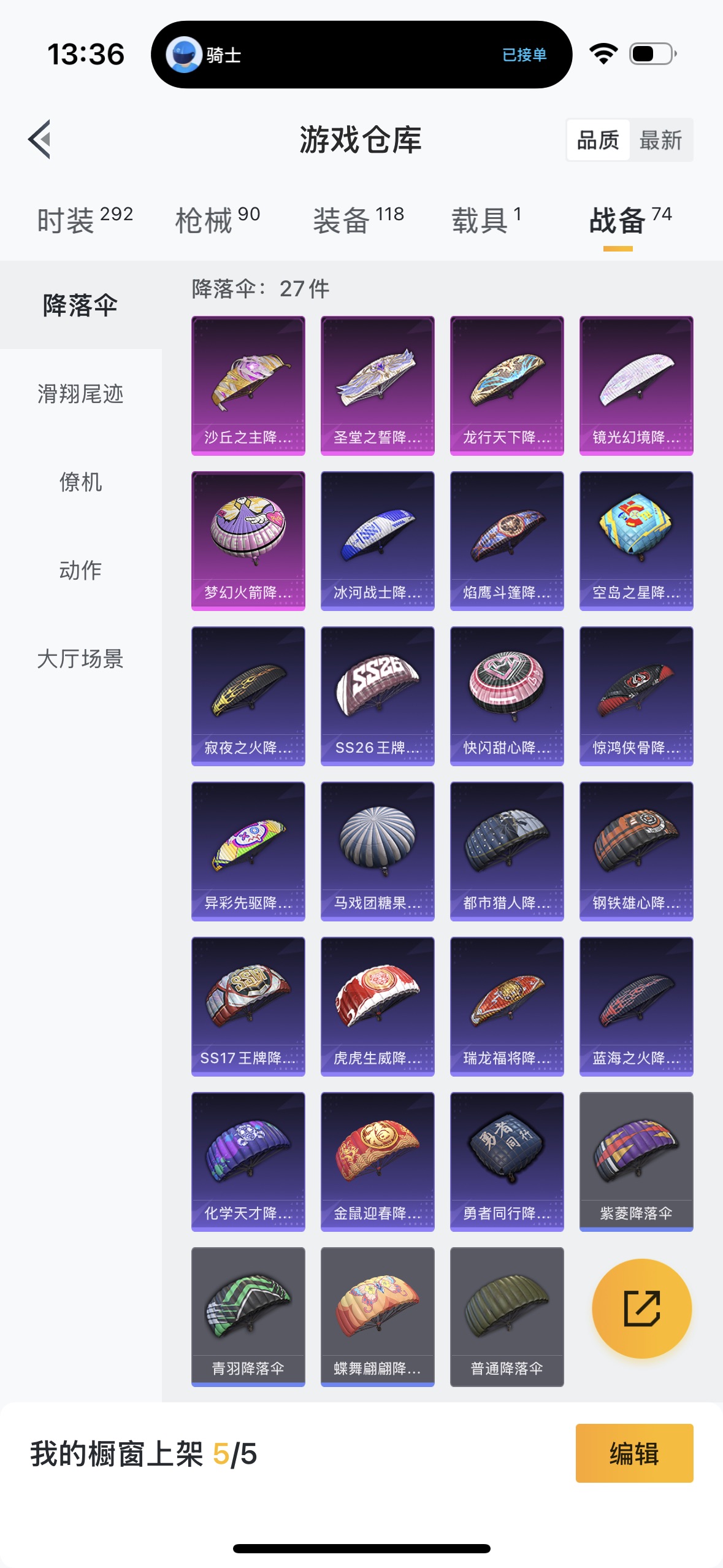Screen dimensions: 723x1568
Task: Open the 大厅场景 category
Action: (81, 659)
